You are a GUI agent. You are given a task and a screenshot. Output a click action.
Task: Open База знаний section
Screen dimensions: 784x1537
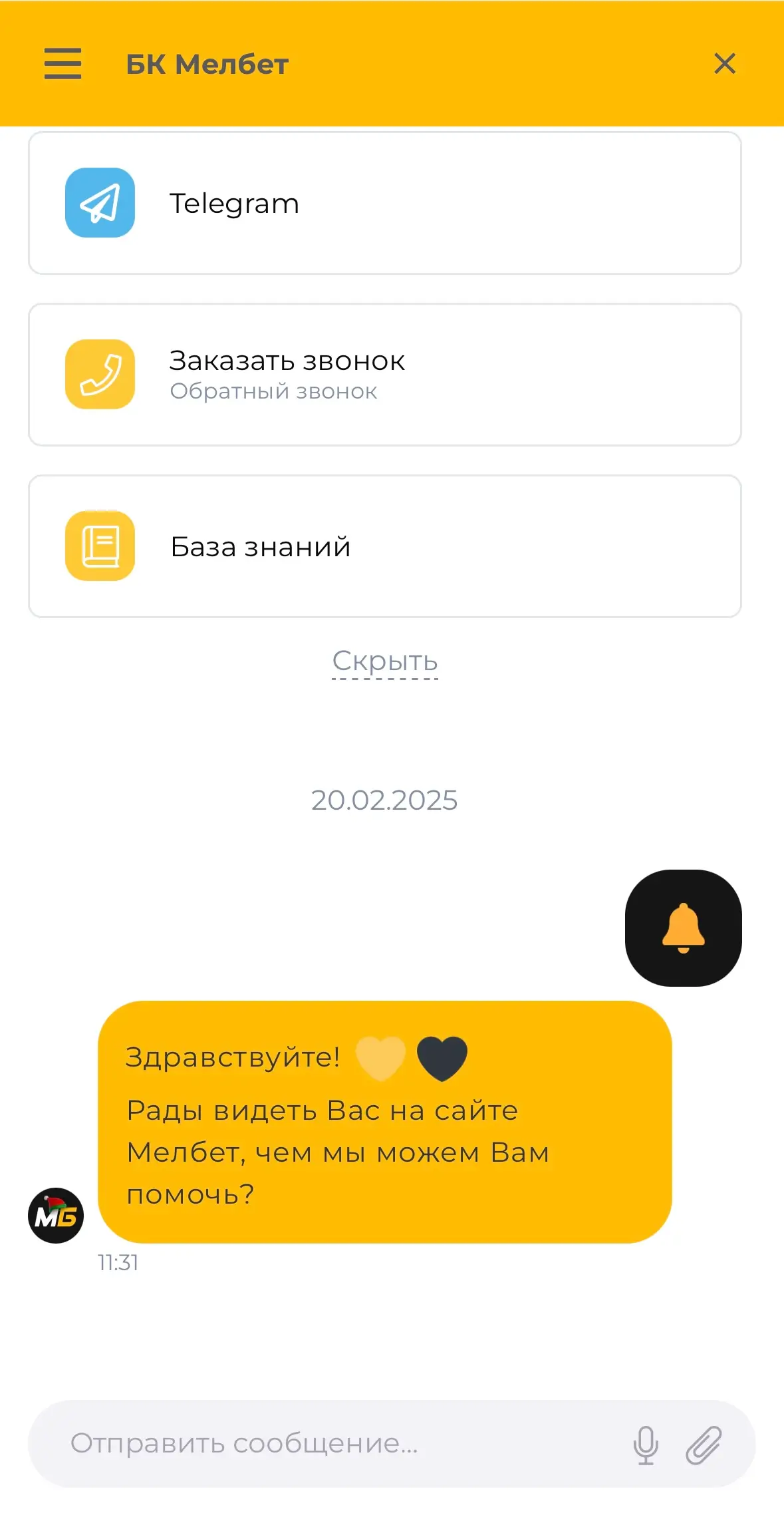click(386, 547)
